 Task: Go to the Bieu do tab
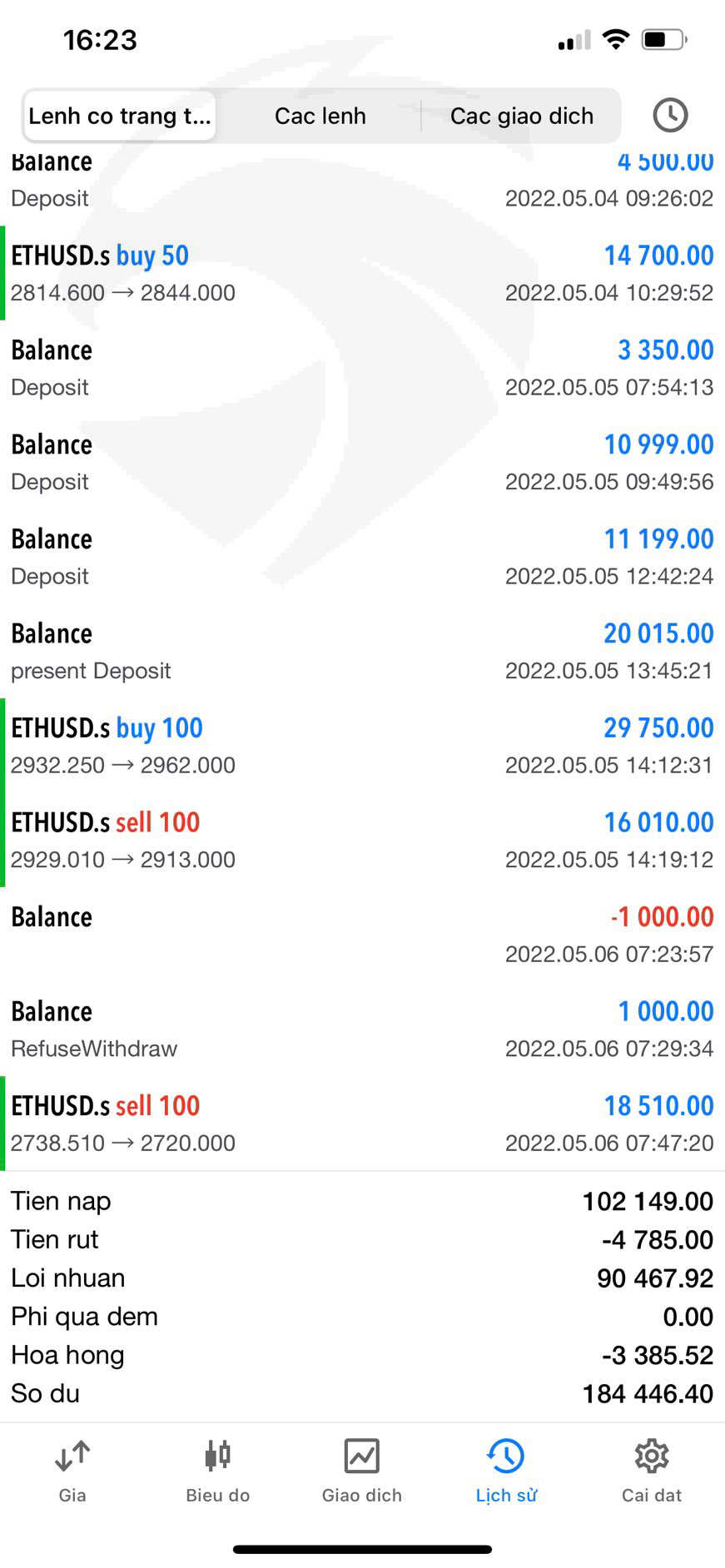coord(217,1471)
